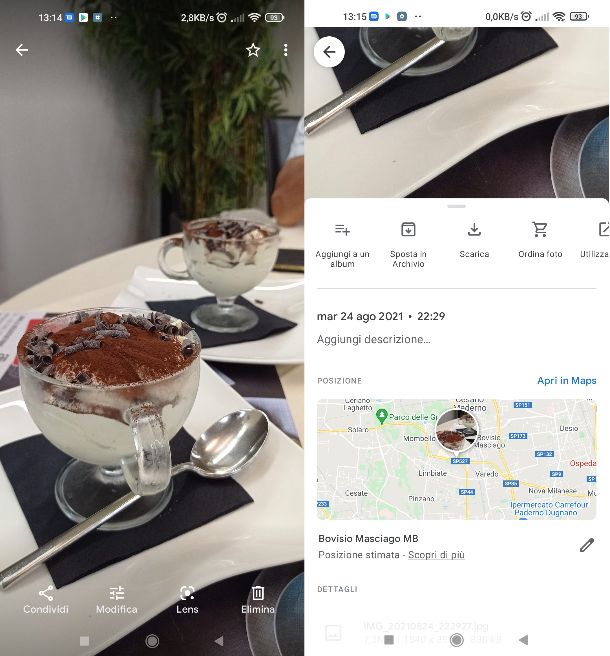This screenshot has height=656, width=610.
Task: Tap Condividi to share the photo
Action: [46, 600]
